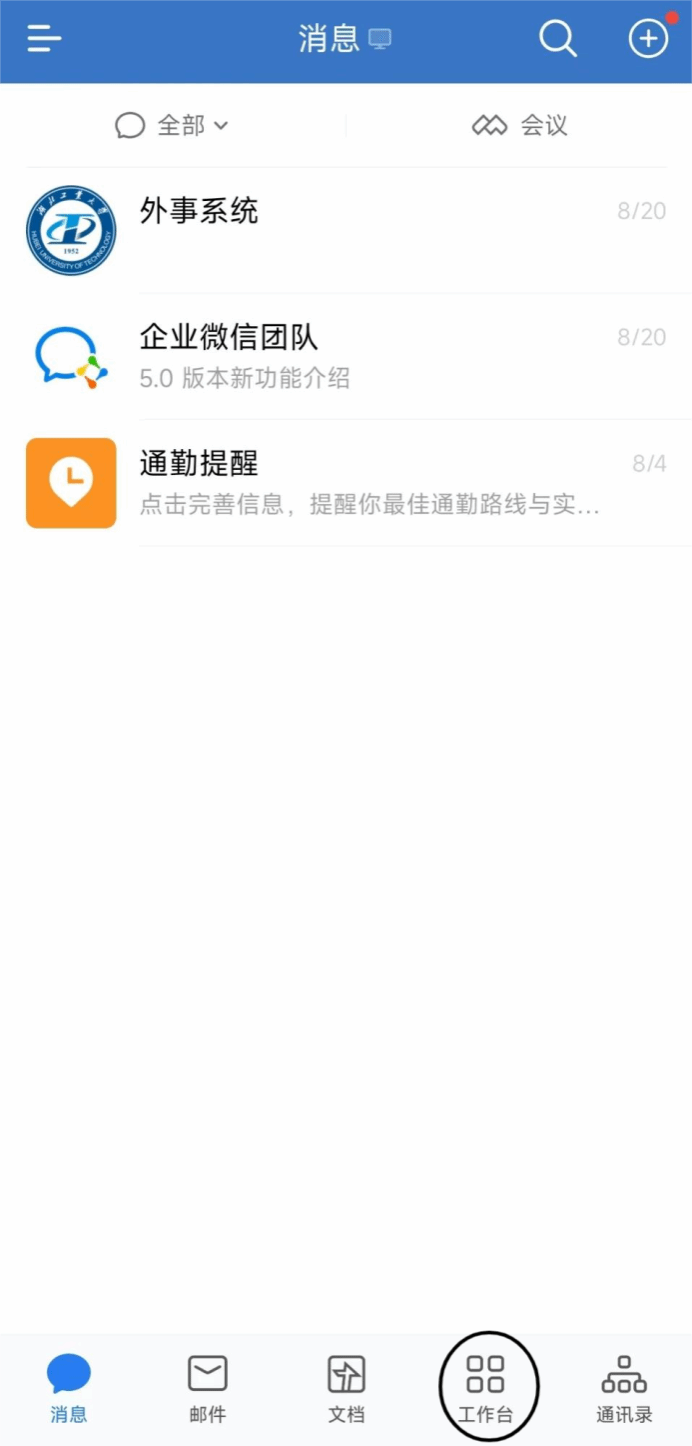Open the 企业微信团队 chat
The height and width of the screenshot is (1446, 692).
coord(346,356)
